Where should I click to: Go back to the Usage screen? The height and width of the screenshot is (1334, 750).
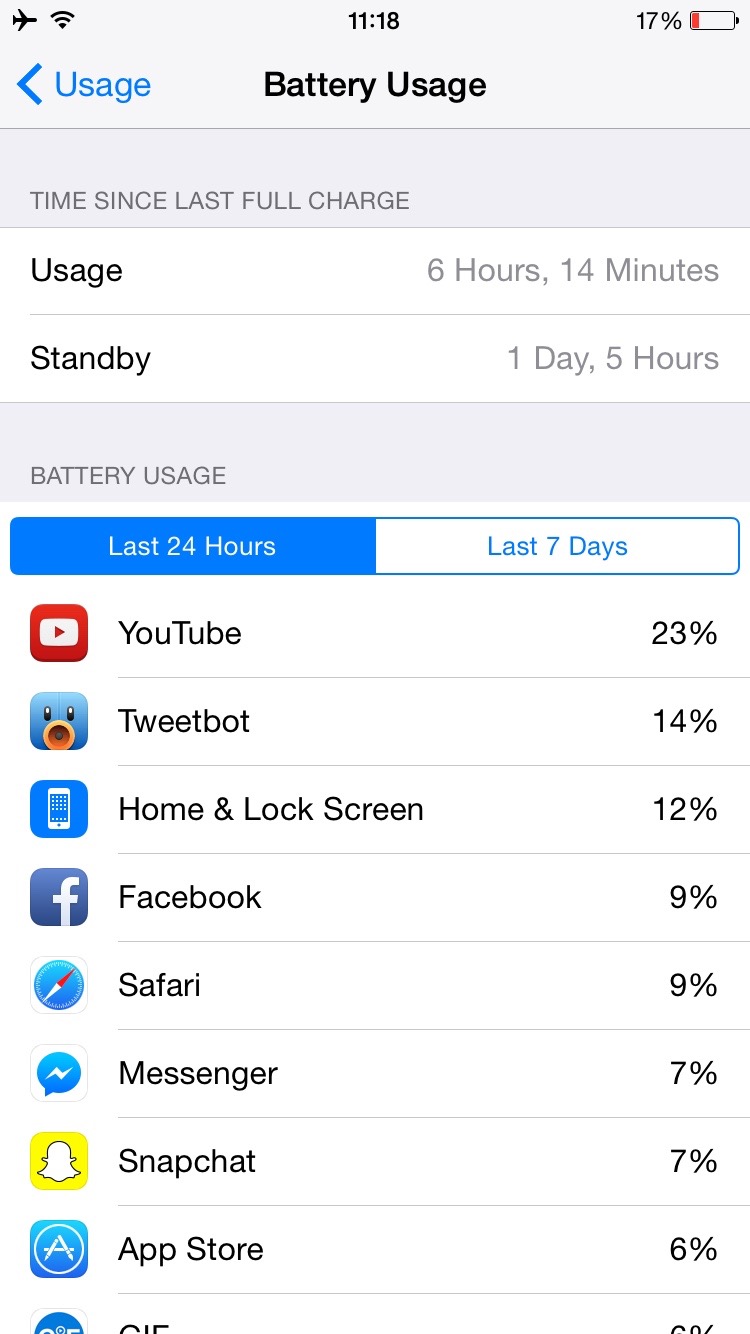[x=84, y=85]
